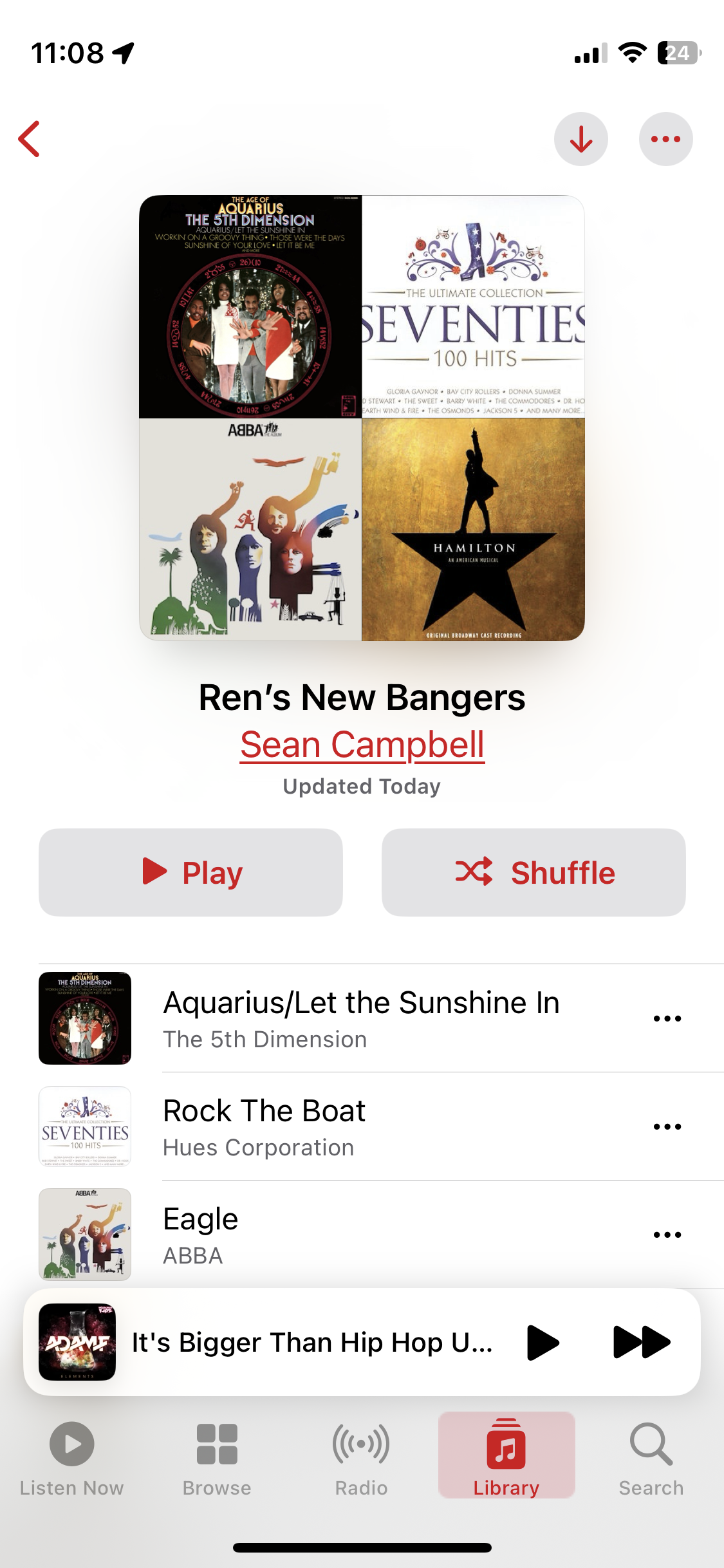The height and width of the screenshot is (1568, 724).
Task: Open options for Rock The Boat
Action: (x=667, y=1126)
